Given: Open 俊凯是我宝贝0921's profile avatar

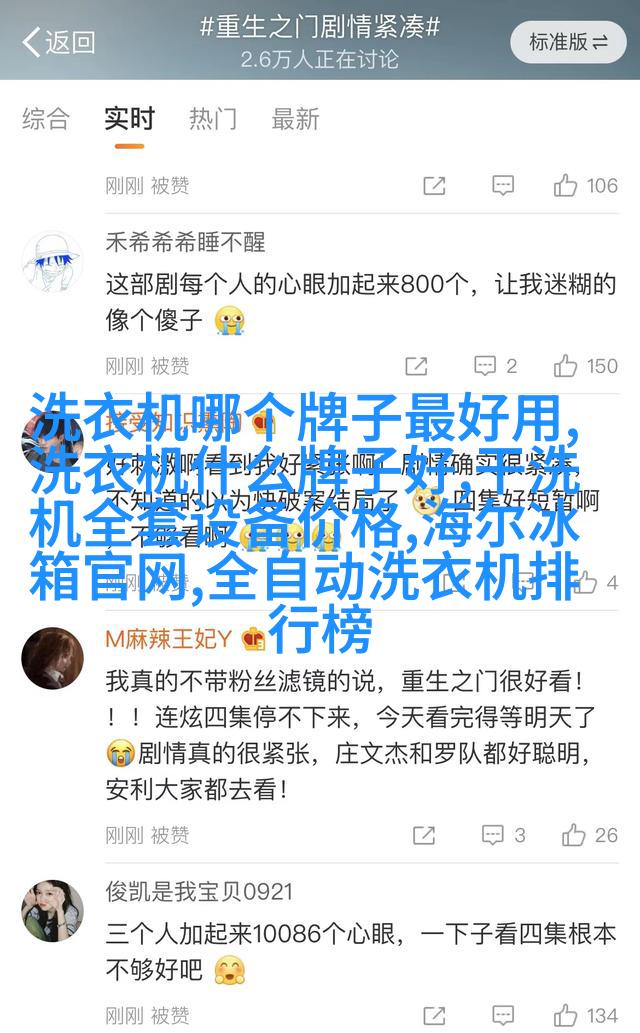Looking at the screenshot, I should click(52, 911).
